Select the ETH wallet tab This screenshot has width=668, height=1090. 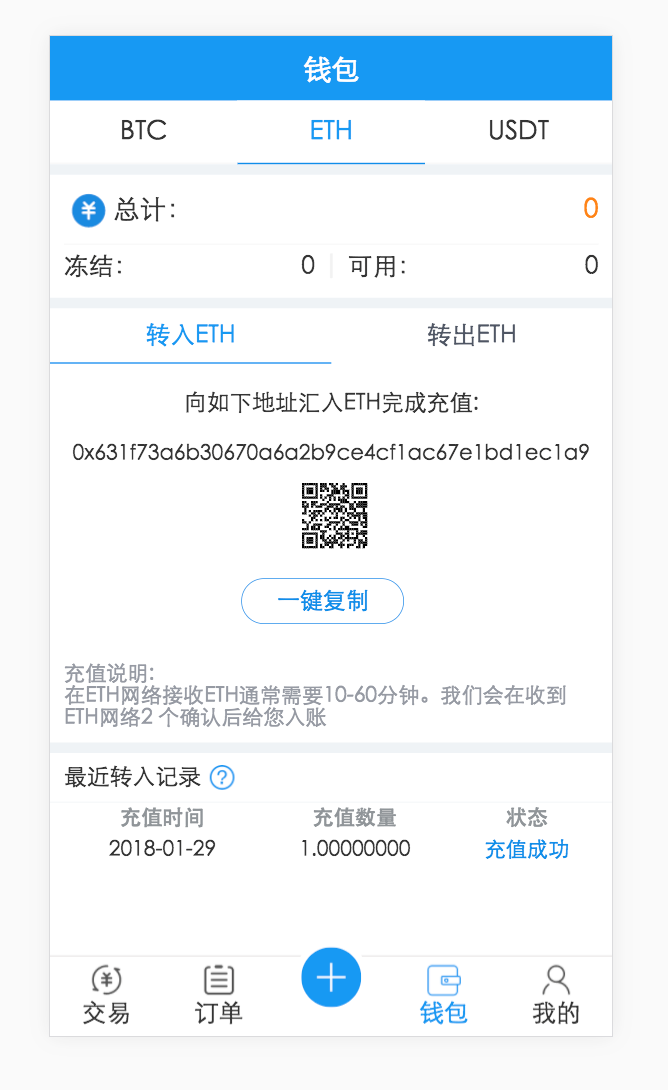pos(331,131)
